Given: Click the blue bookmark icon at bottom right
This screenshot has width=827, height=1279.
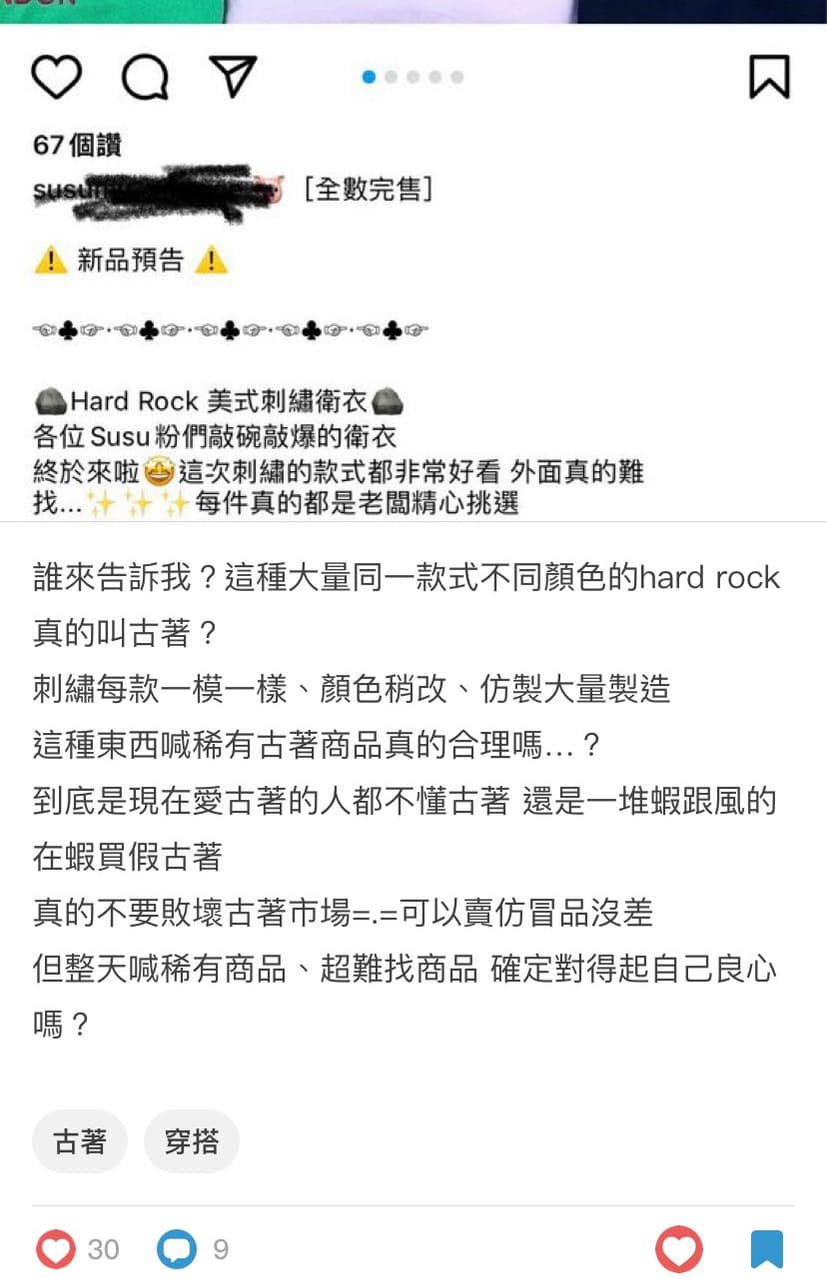Looking at the screenshot, I should click(x=765, y=1248).
